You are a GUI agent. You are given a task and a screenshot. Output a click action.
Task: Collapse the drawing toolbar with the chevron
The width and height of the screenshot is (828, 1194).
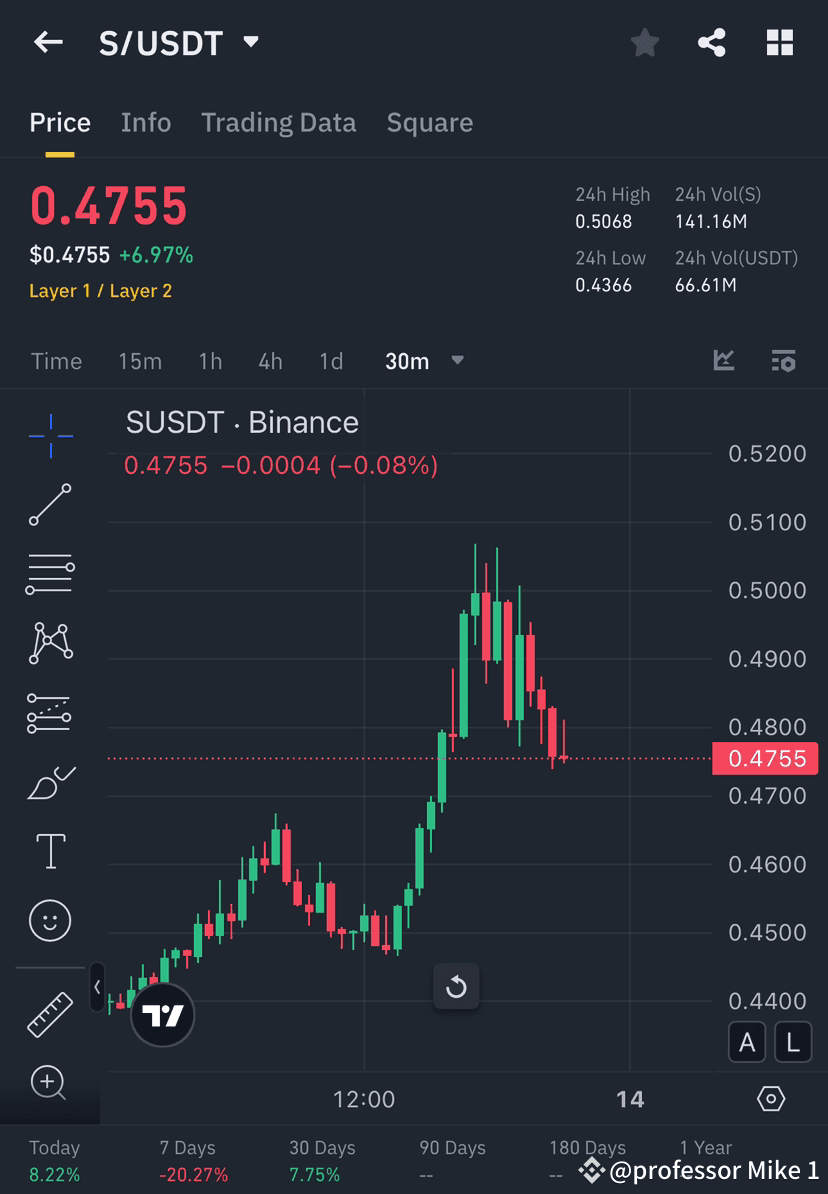pos(96,987)
